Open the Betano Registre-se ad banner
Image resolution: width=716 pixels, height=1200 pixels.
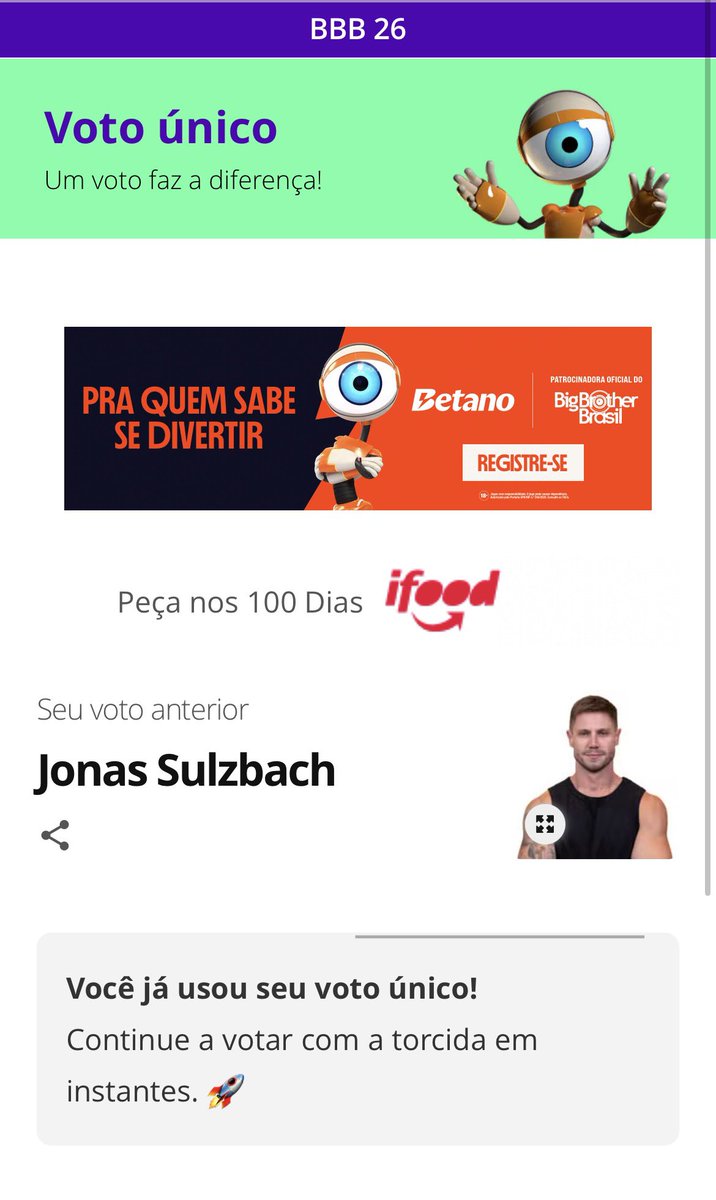tap(522, 462)
